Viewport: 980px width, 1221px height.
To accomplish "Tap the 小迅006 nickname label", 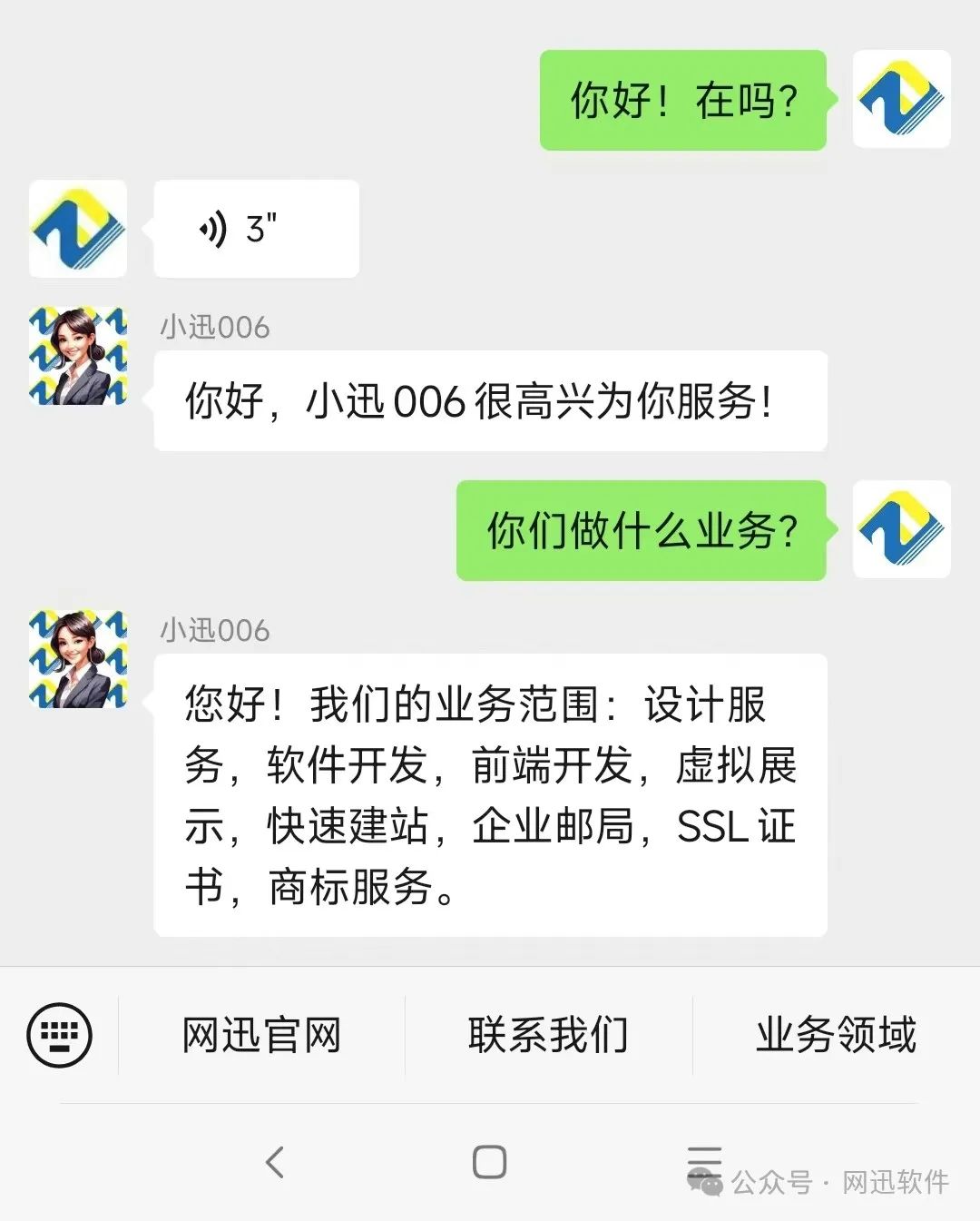I will [x=214, y=329].
